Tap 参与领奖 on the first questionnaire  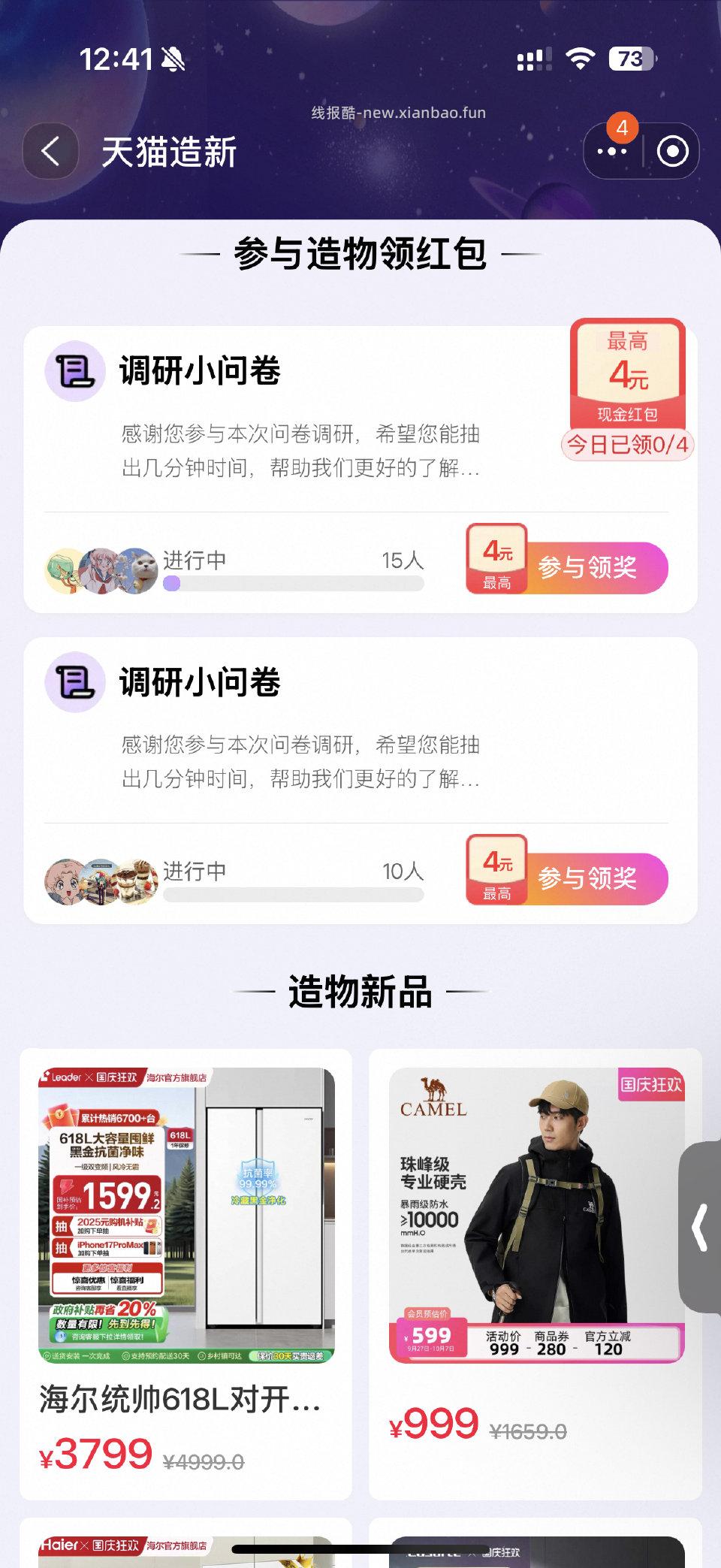click(588, 567)
